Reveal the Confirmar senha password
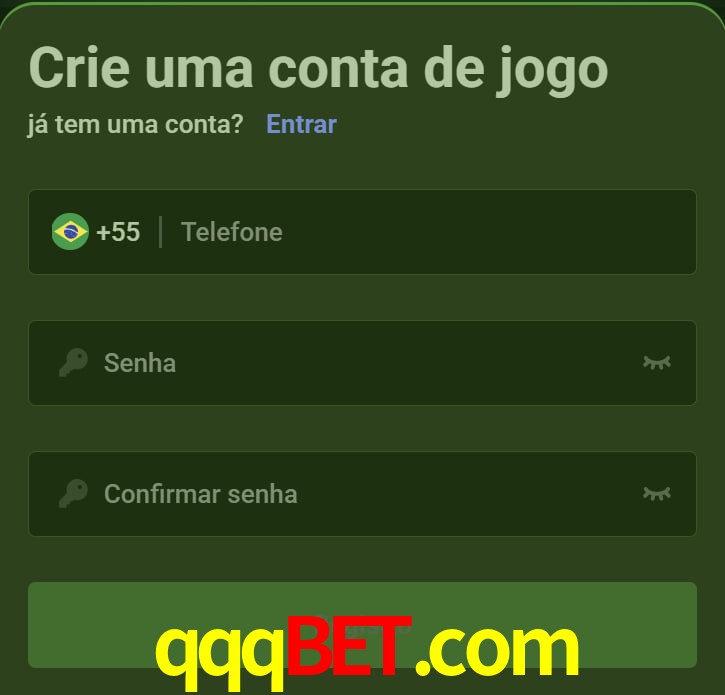 point(656,493)
